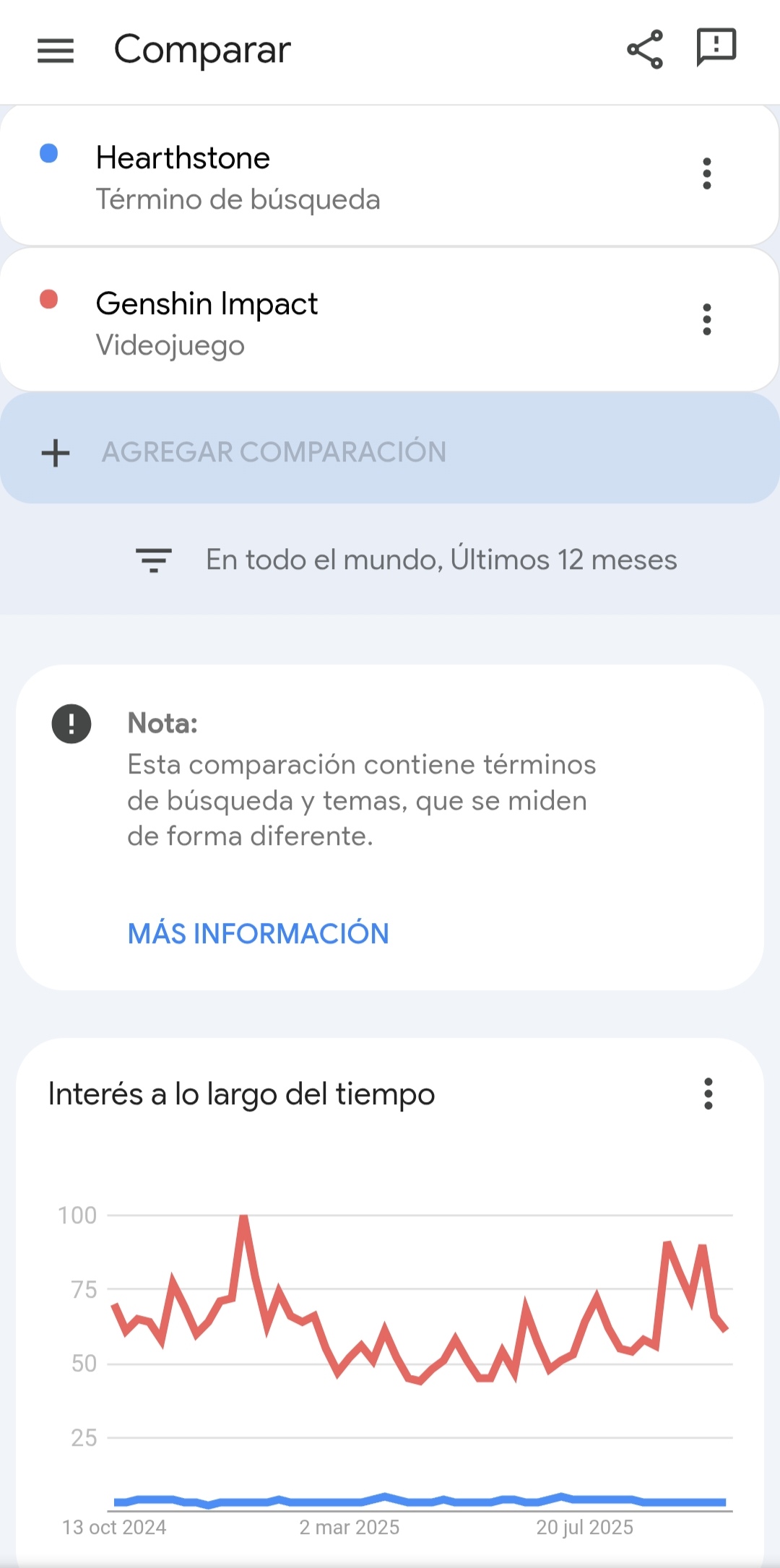Open options menu for Hearthstone
The image size is (780, 1568).
click(707, 174)
